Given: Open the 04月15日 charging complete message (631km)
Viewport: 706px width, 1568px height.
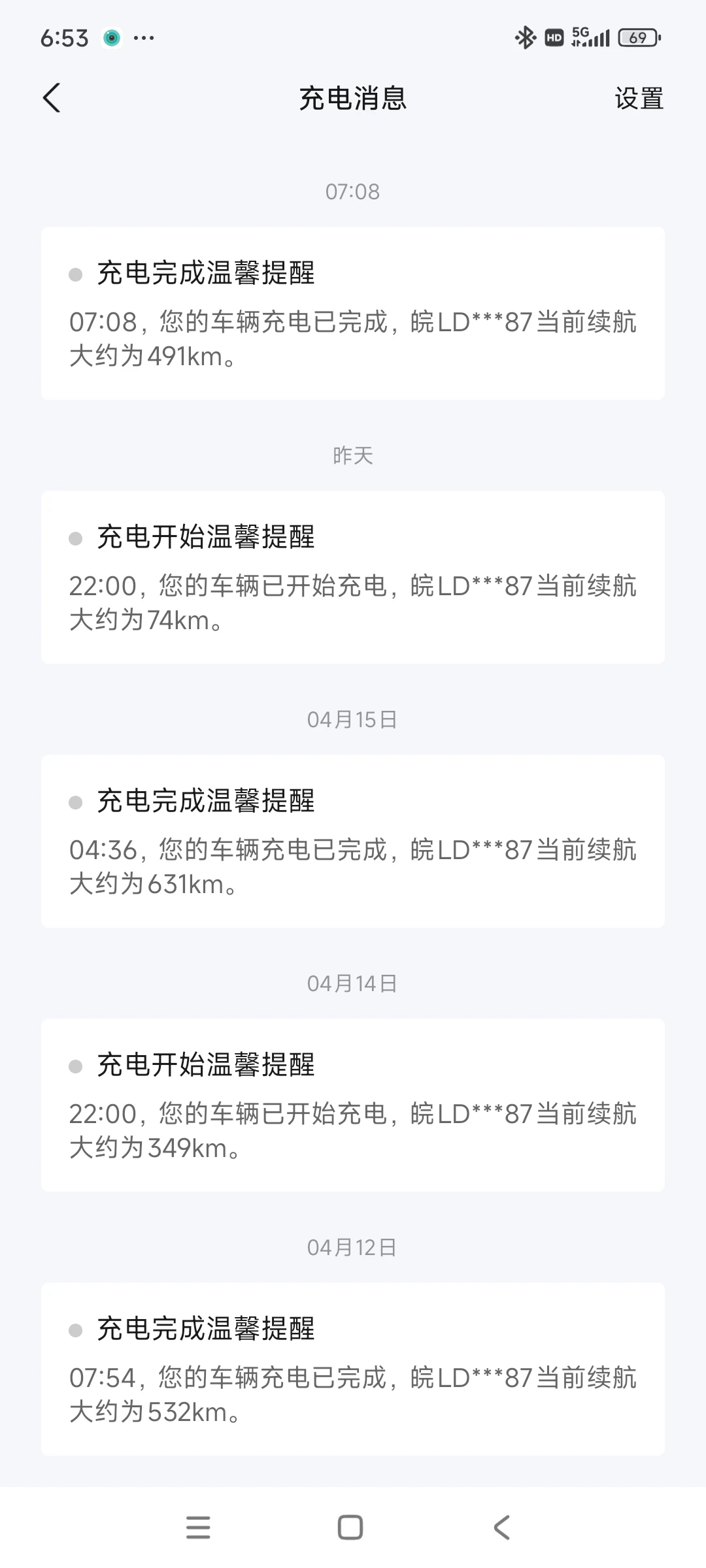Looking at the screenshot, I should coord(353,841).
